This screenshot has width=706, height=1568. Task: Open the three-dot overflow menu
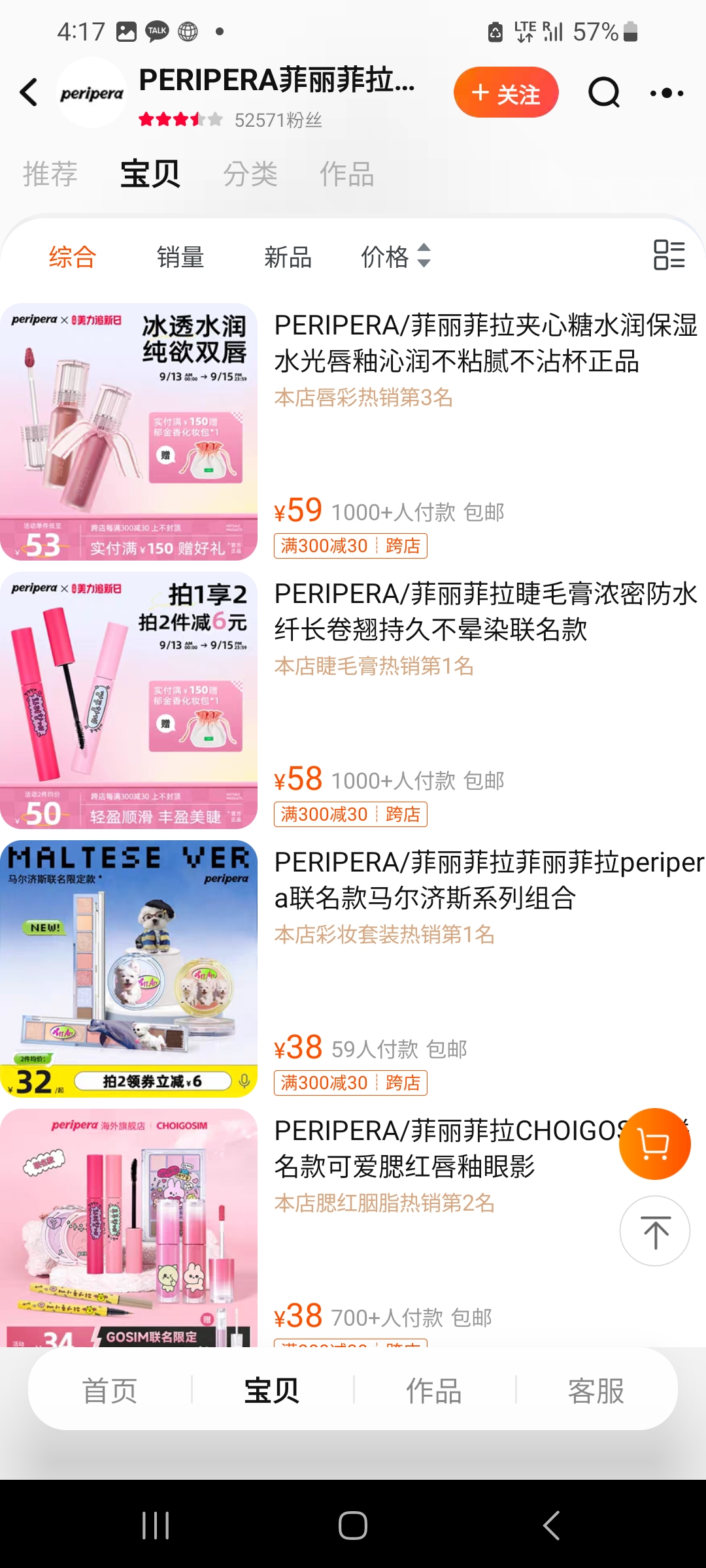tap(667, 93)
